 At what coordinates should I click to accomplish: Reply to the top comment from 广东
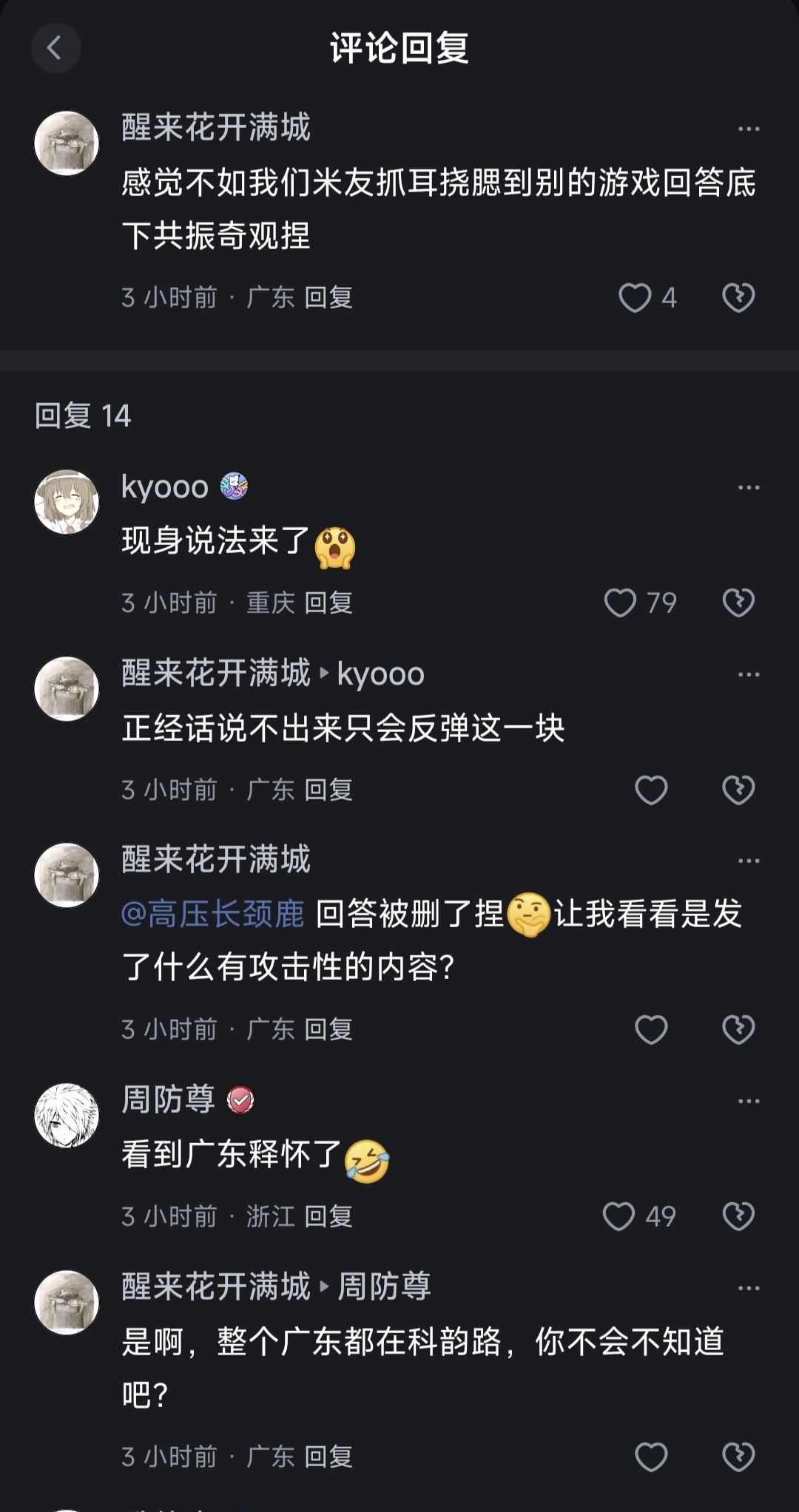(328, 298)
